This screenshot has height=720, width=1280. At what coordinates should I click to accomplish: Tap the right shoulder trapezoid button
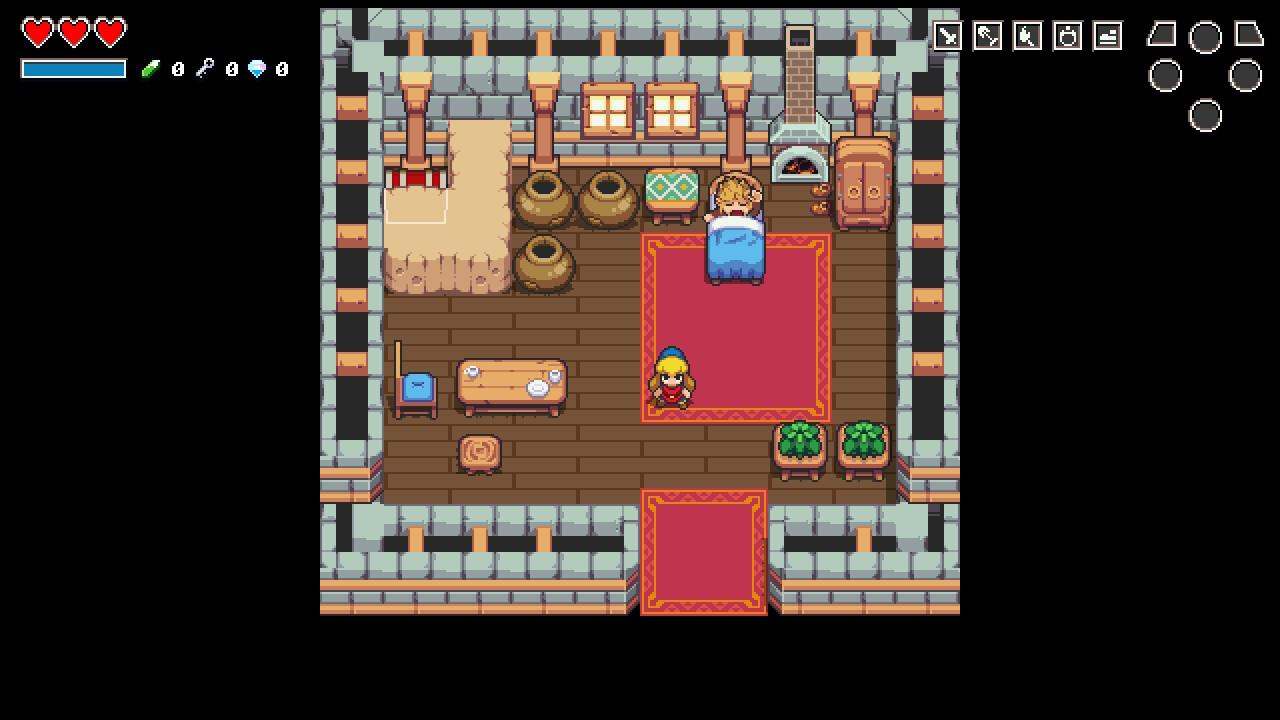pos(1249,34)
